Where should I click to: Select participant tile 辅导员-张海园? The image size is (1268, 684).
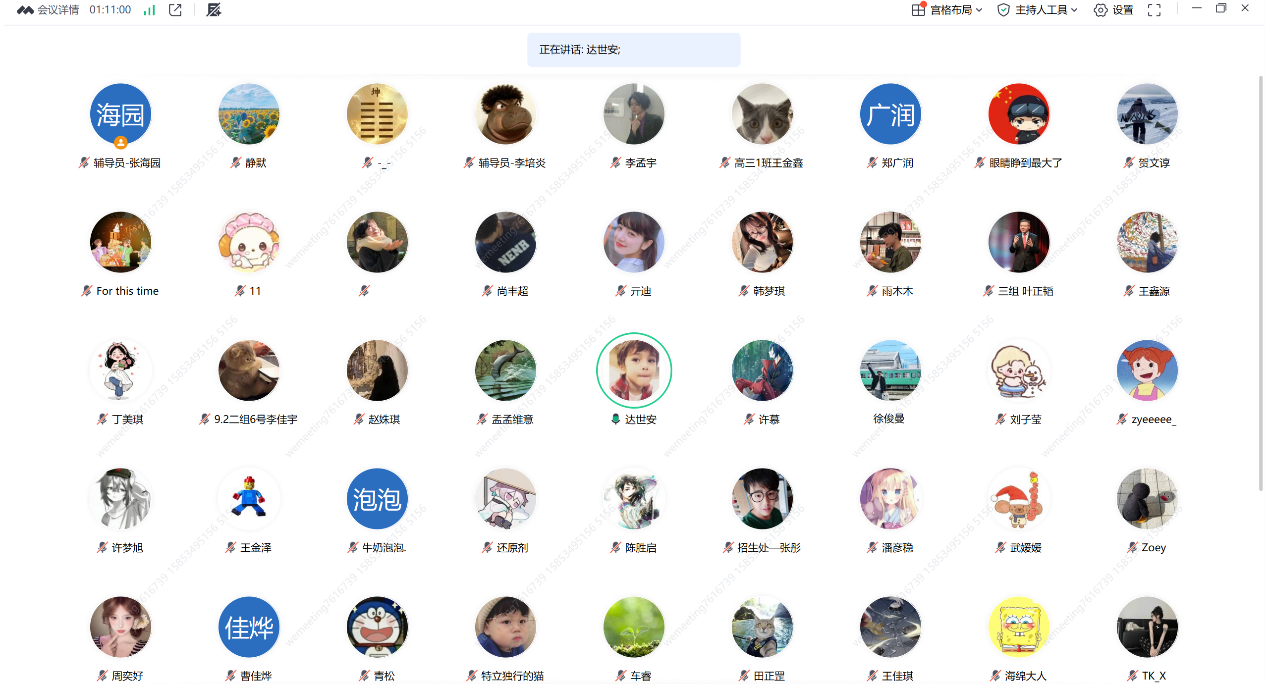click(x=120, y=114)
